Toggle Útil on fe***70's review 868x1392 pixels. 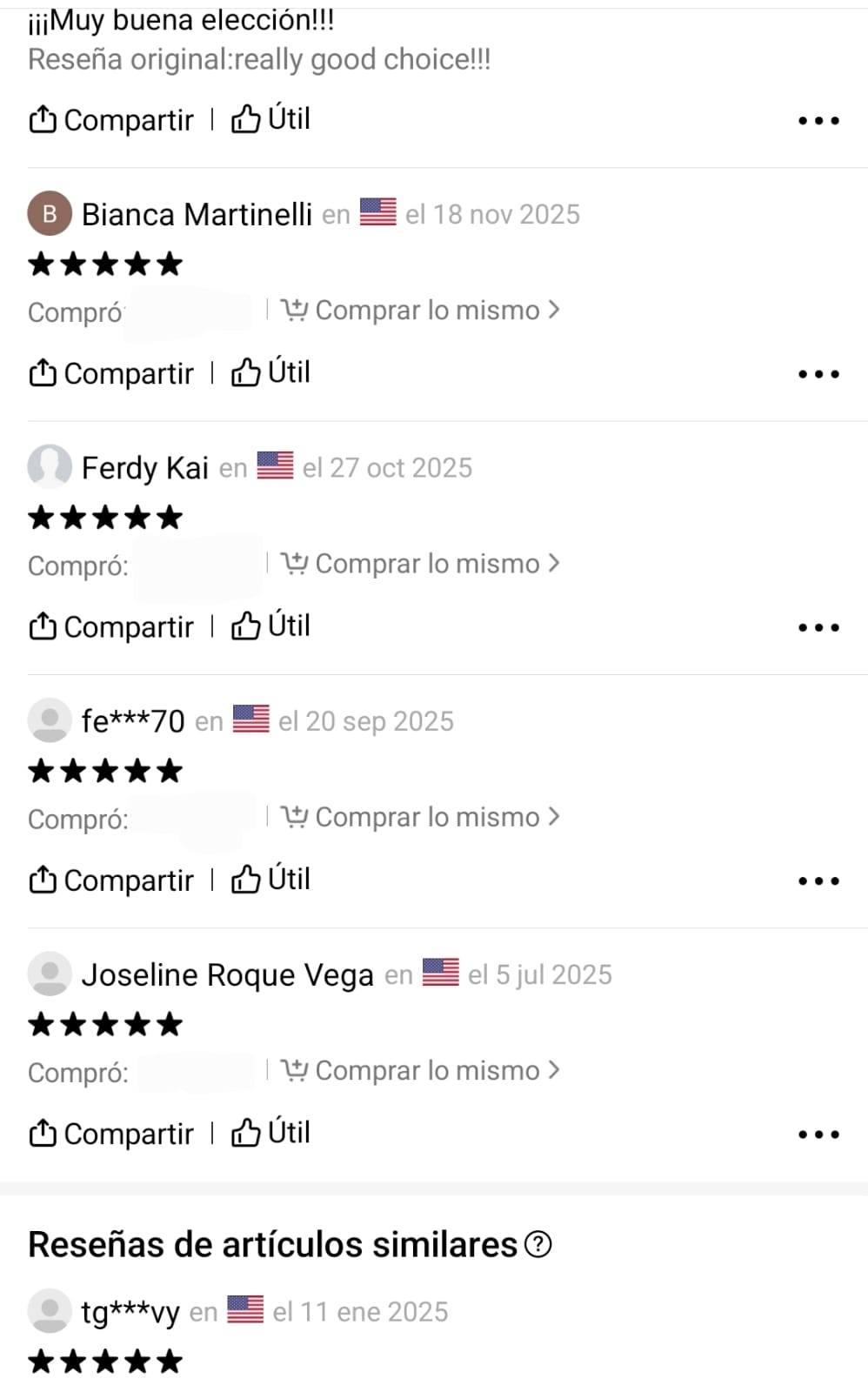(x=271, y=880)
